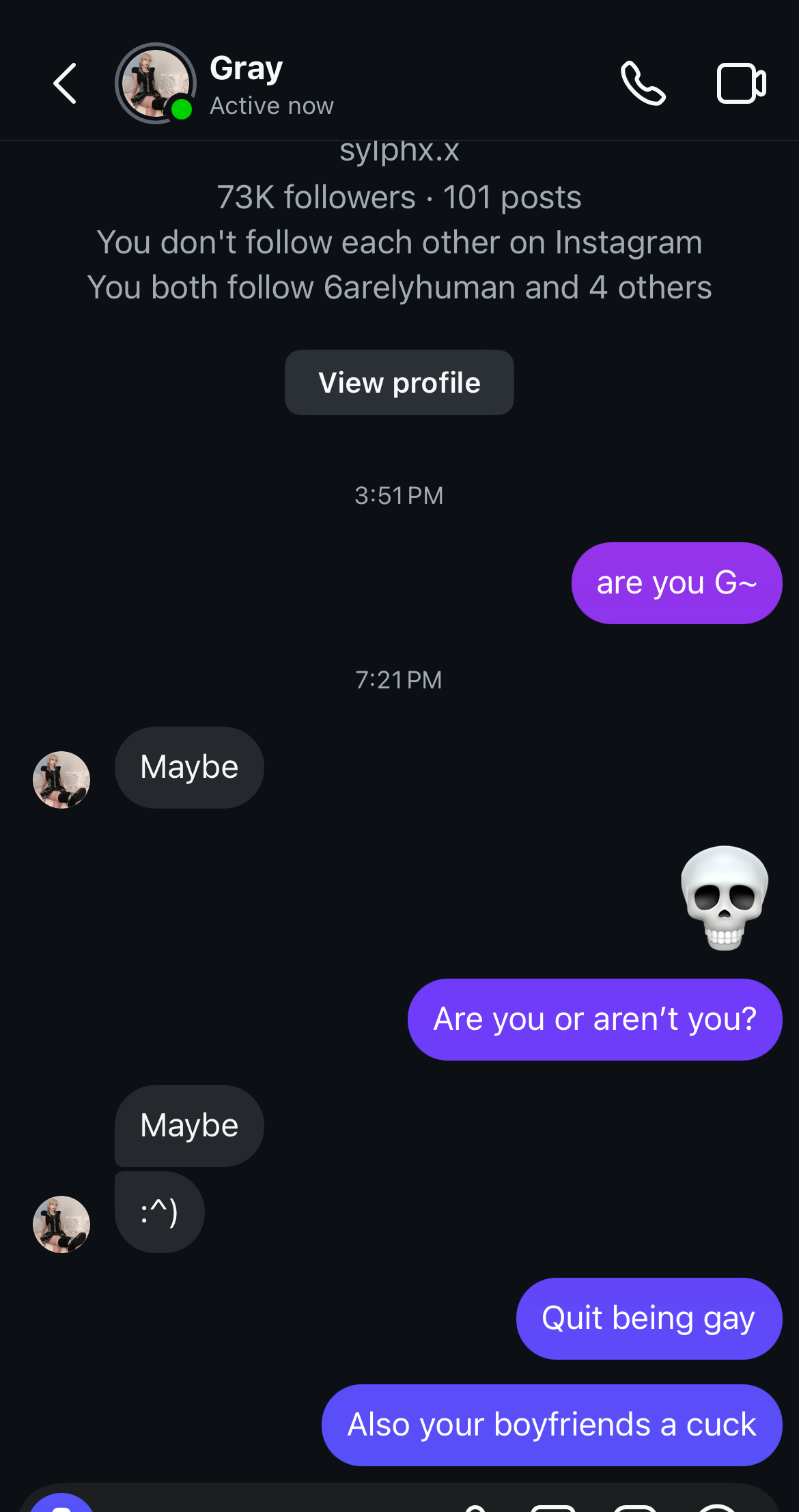Tap the View profile button
The image size is (799, 1512).
tap(399, 382)
